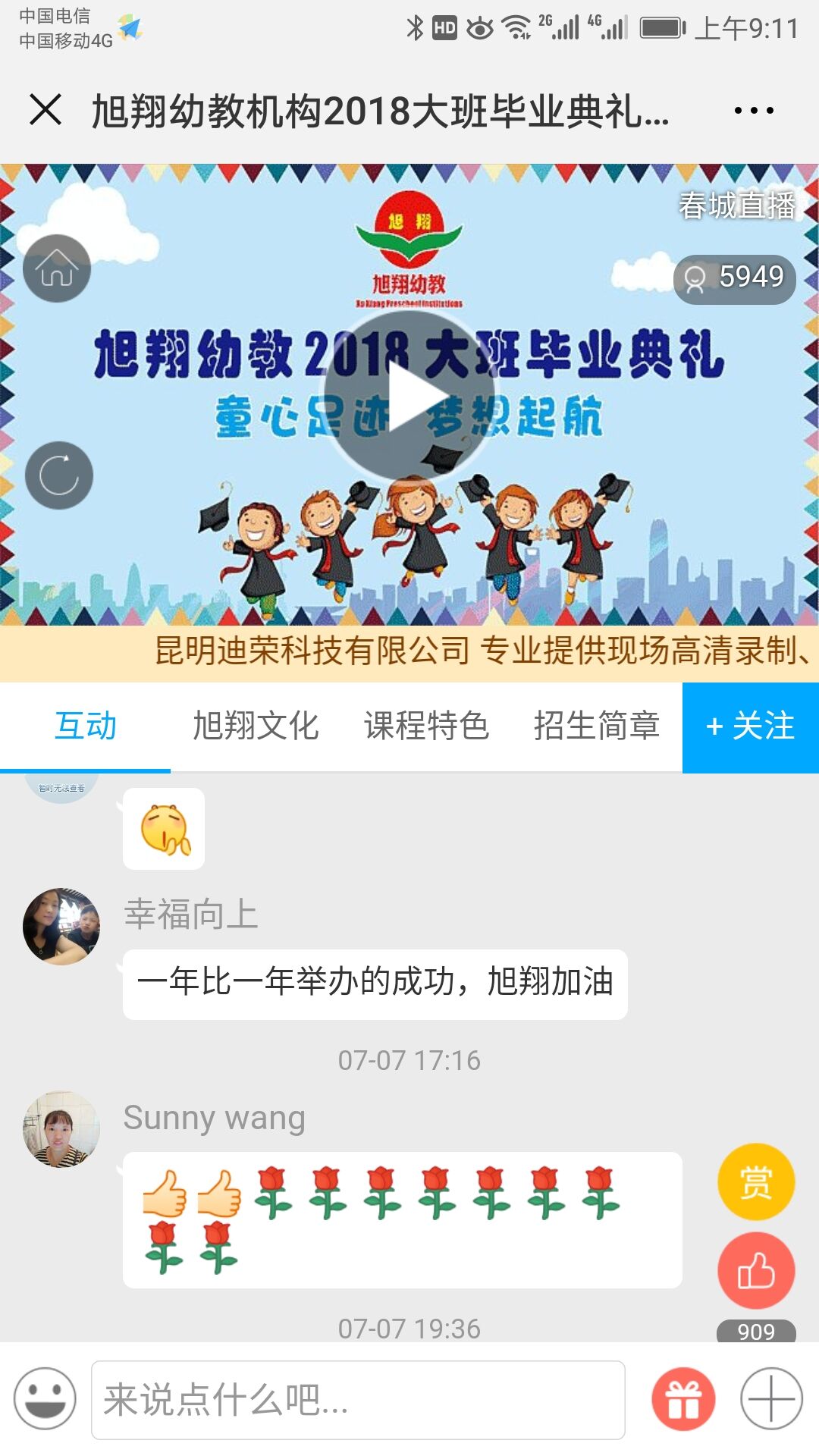
Task: Go to the home icon on video
Action: click(x=57, y=268)
